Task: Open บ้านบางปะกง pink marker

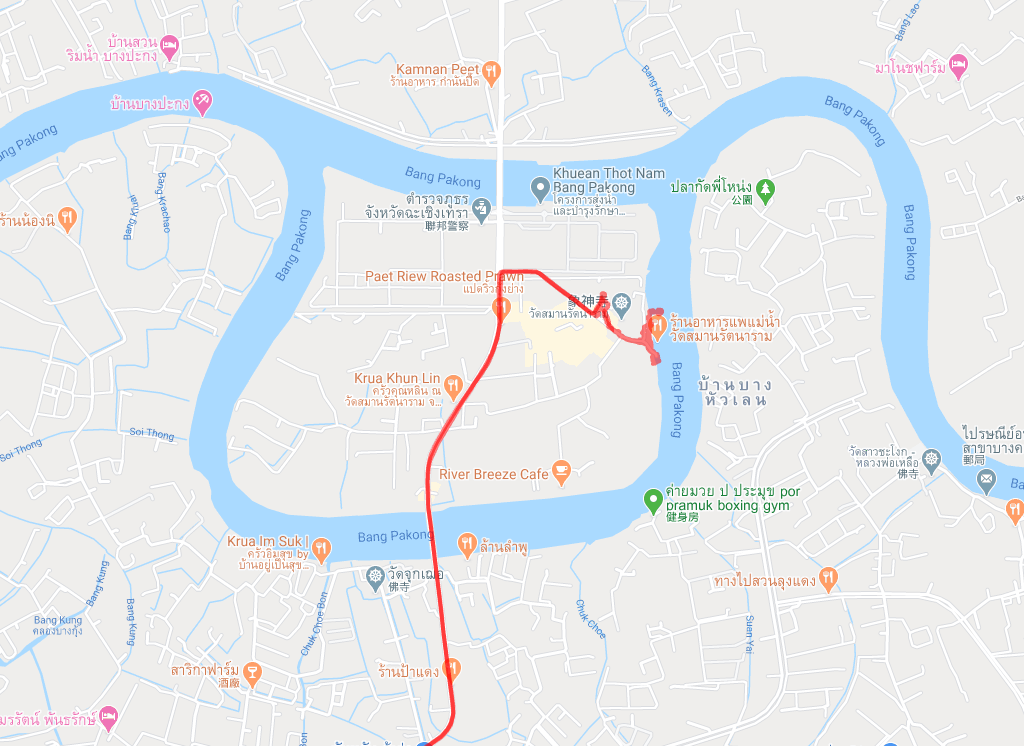Action: pos(203,100)
